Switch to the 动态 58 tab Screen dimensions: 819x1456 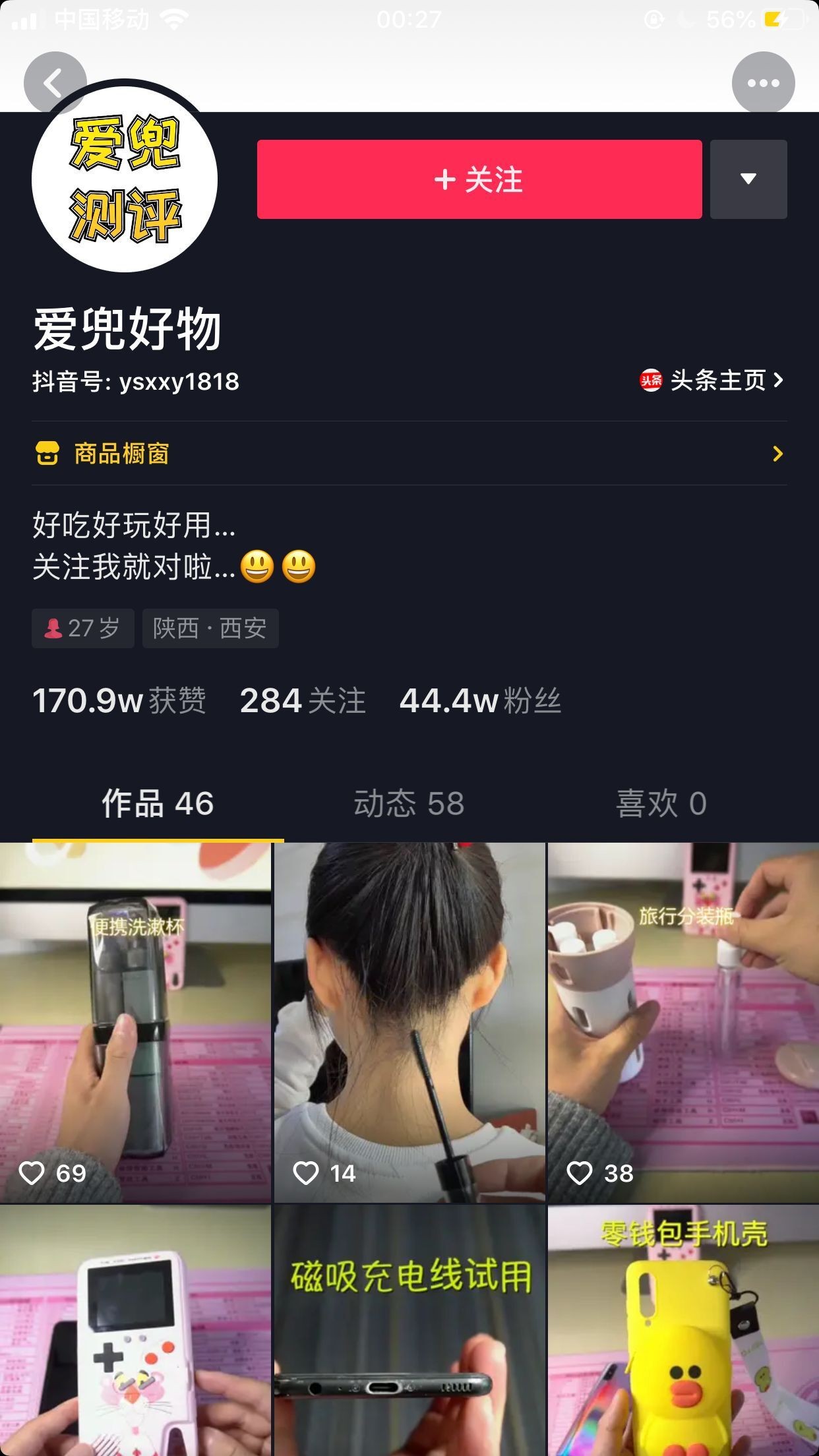coord(409,804)
